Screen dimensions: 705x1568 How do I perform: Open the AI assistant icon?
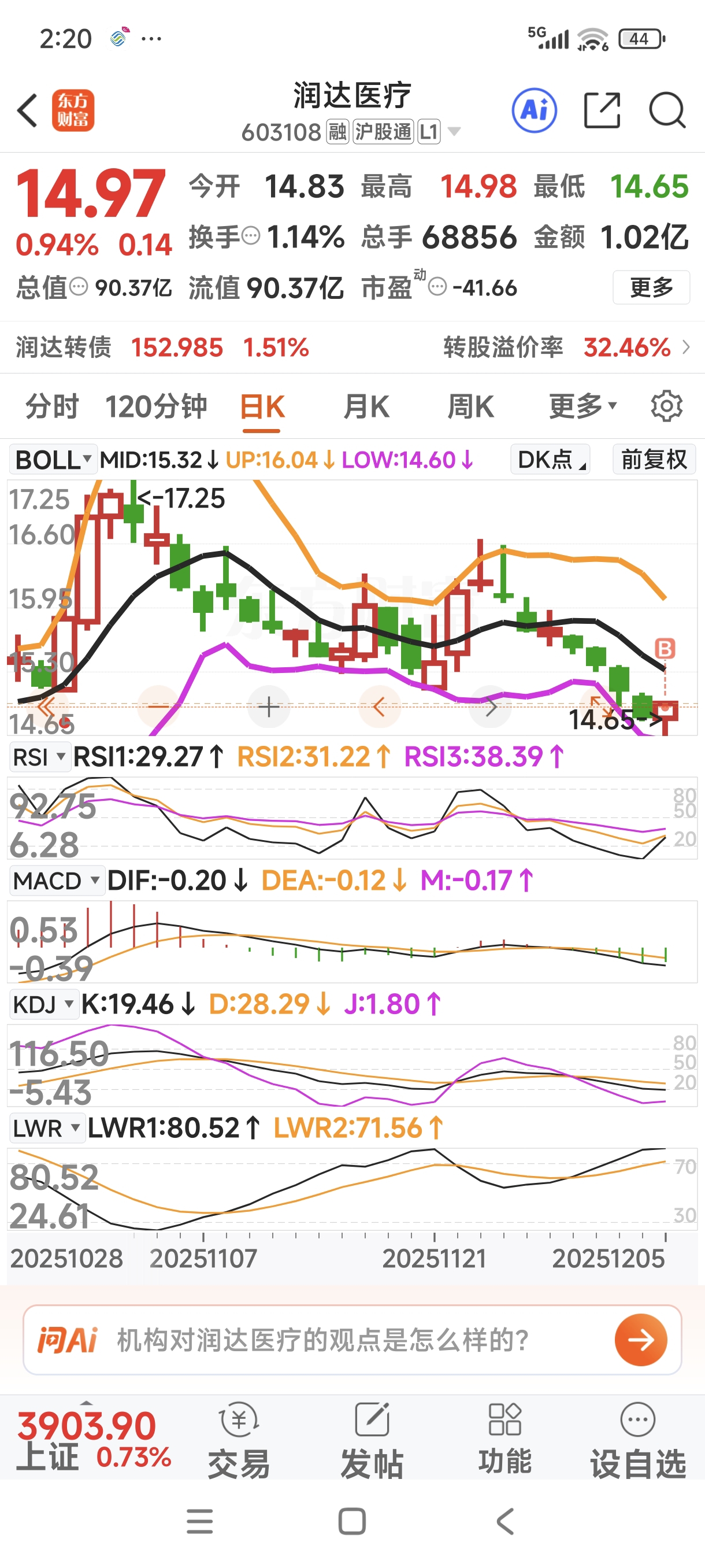click(534, 111)
